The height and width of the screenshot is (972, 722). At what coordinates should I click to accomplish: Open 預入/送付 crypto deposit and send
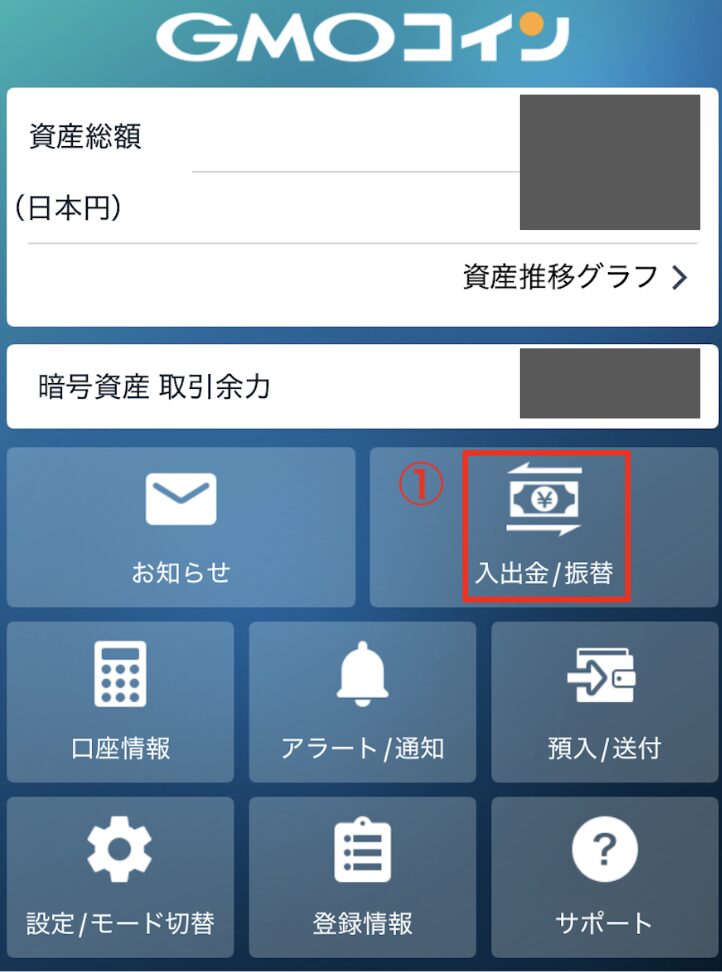pos(604,702)
